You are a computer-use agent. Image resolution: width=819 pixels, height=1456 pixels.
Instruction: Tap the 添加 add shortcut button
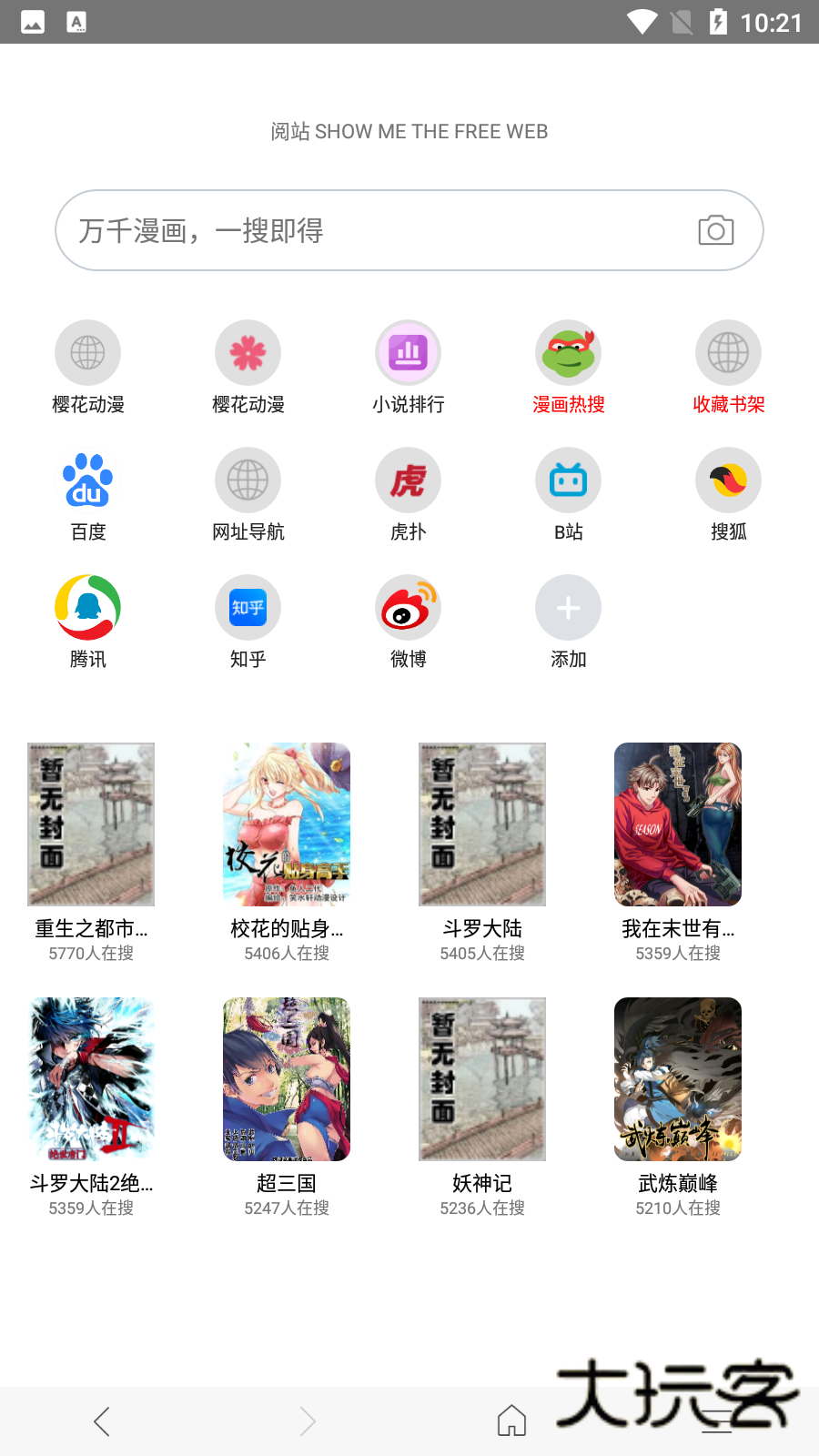[x=568, y=607]
